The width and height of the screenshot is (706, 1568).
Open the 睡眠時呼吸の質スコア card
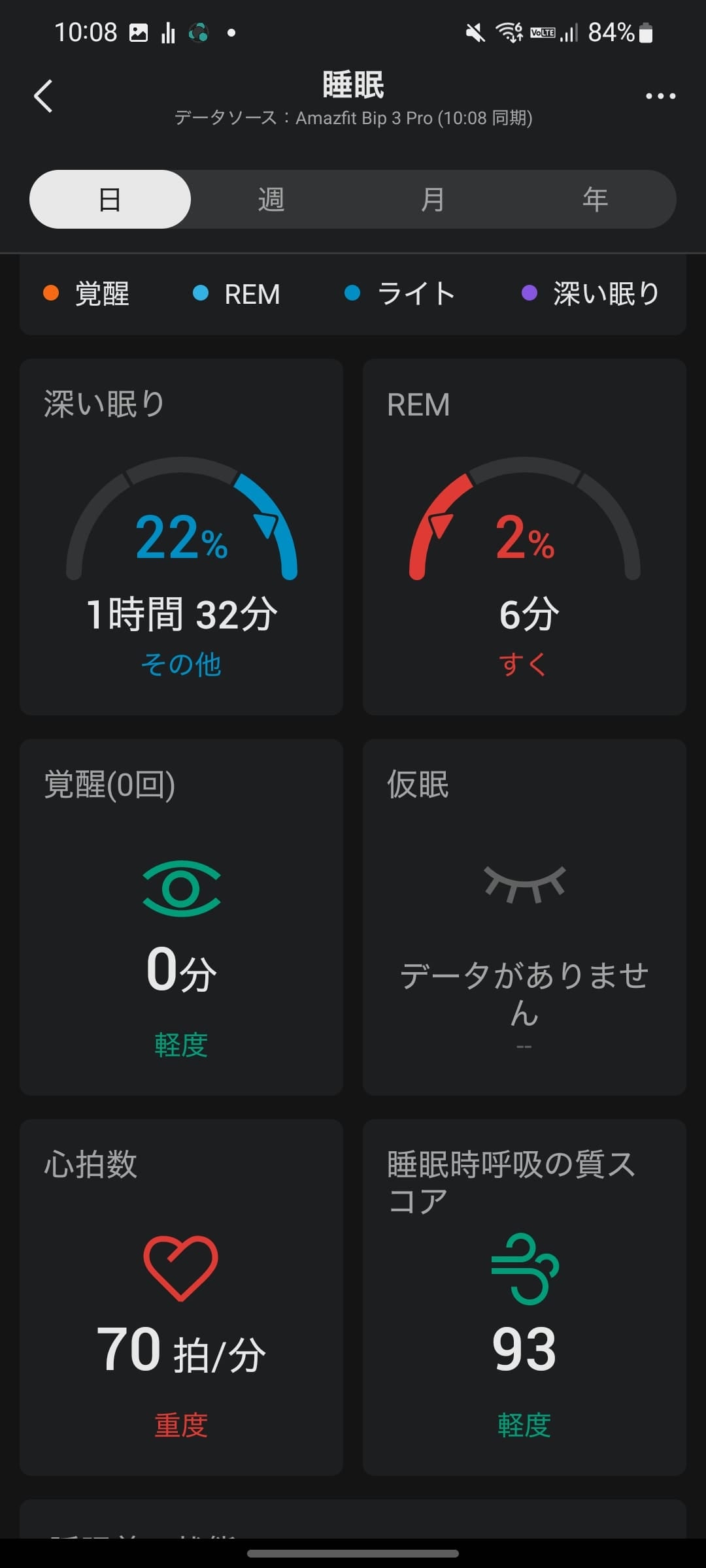point(524,1297)
